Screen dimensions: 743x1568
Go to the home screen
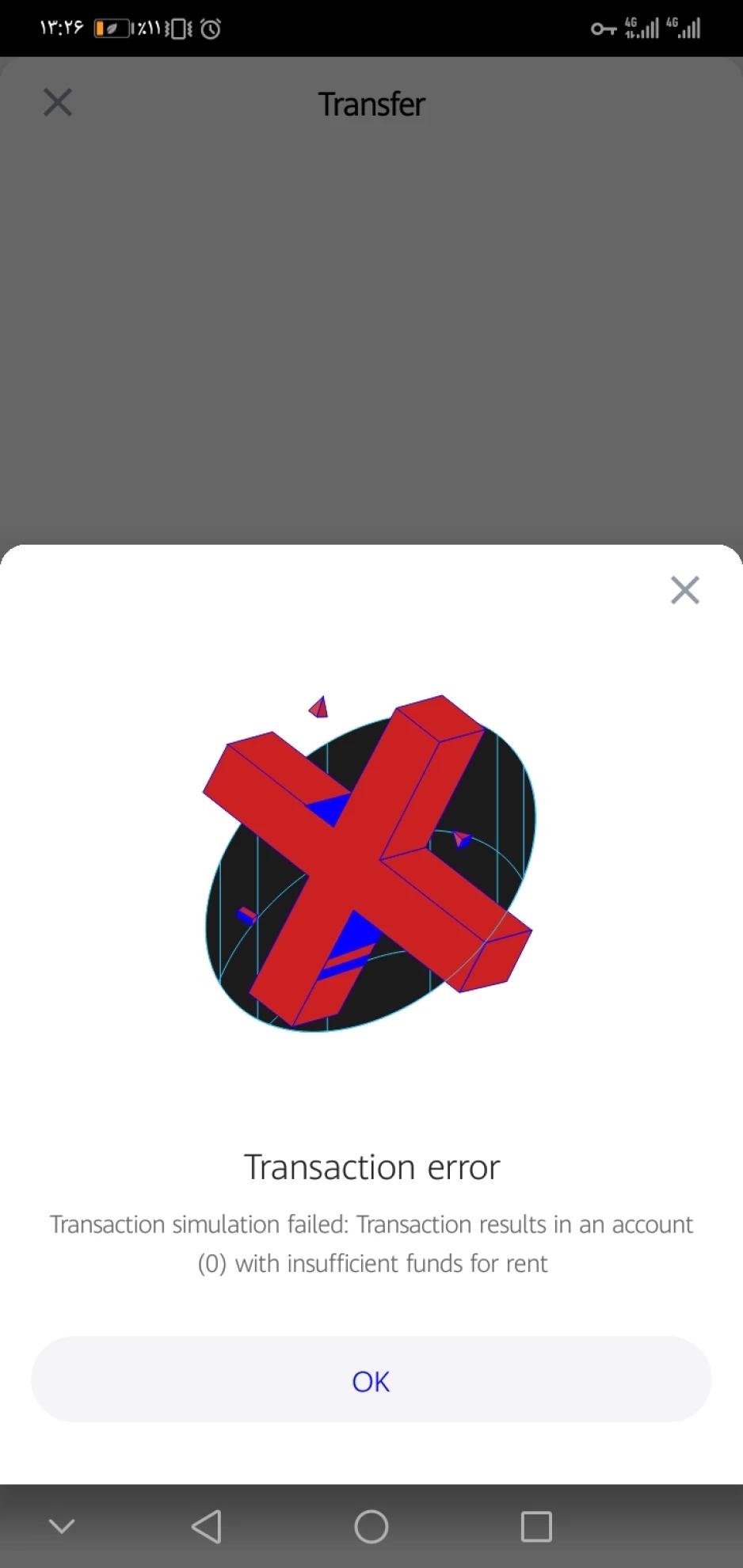[x=371, y=1526]
